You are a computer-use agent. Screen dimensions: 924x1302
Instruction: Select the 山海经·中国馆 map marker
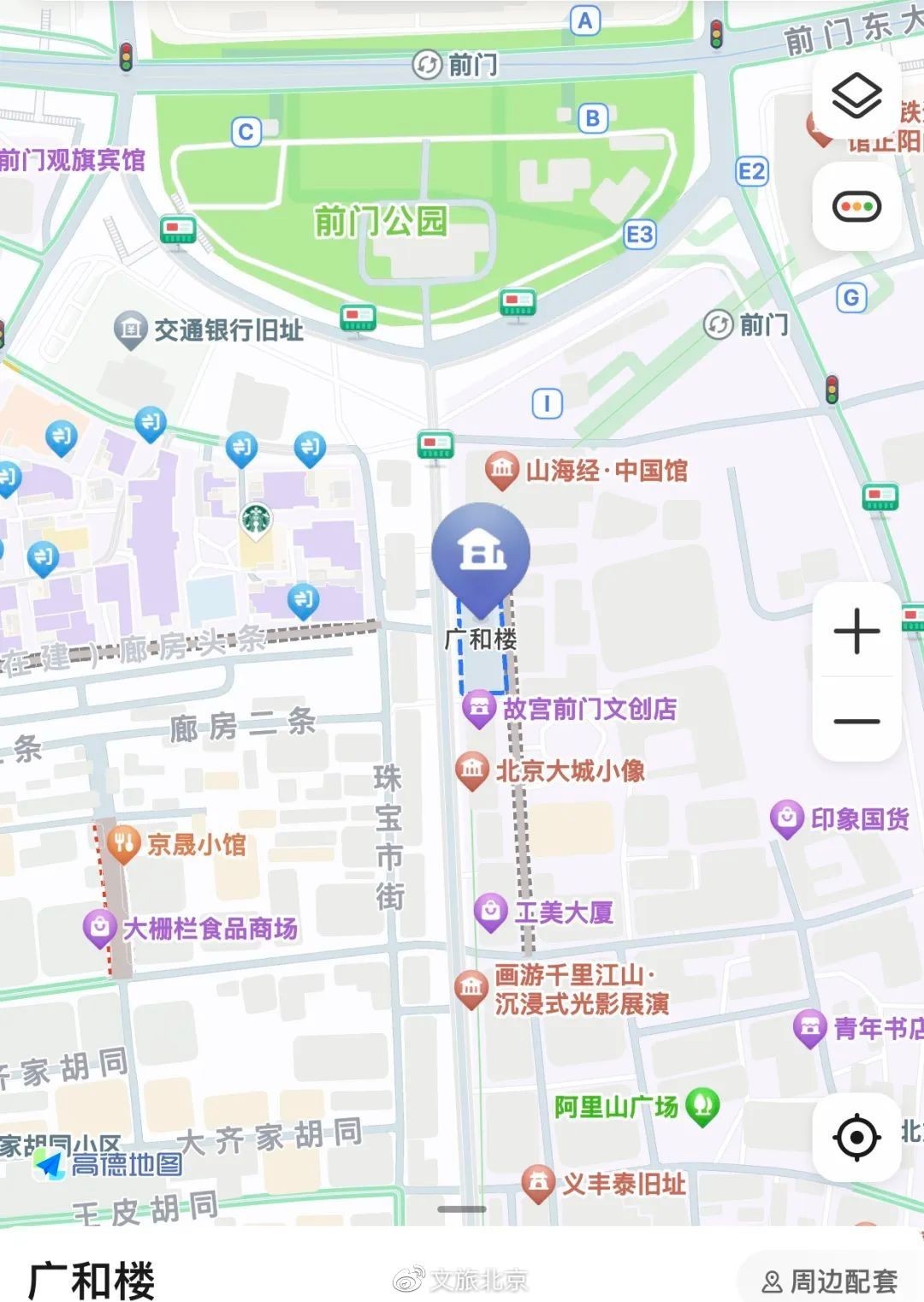(x=501, y=470)
